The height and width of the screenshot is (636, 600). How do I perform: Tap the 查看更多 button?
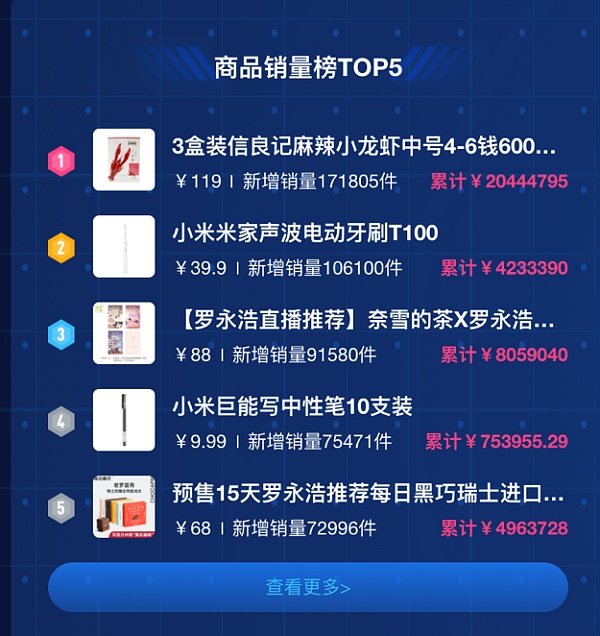coord(308,588)
